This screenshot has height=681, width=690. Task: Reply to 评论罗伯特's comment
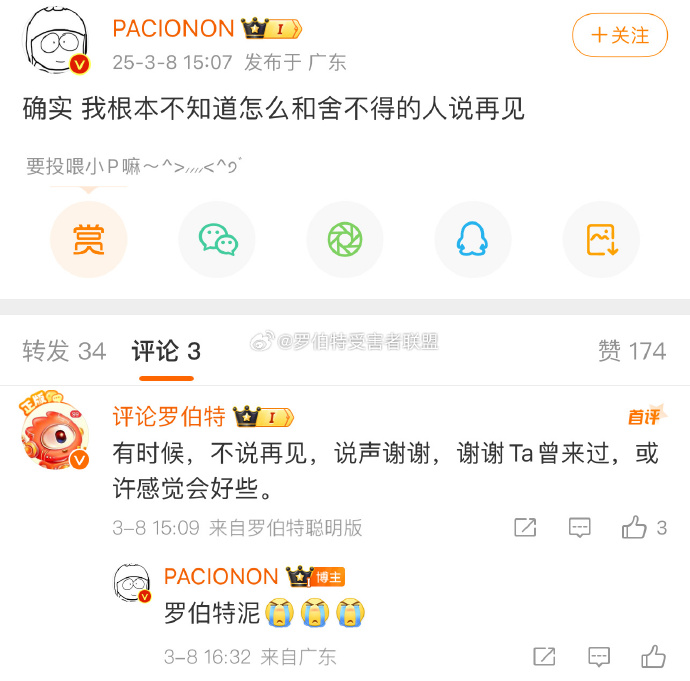(x=579, y=528)
